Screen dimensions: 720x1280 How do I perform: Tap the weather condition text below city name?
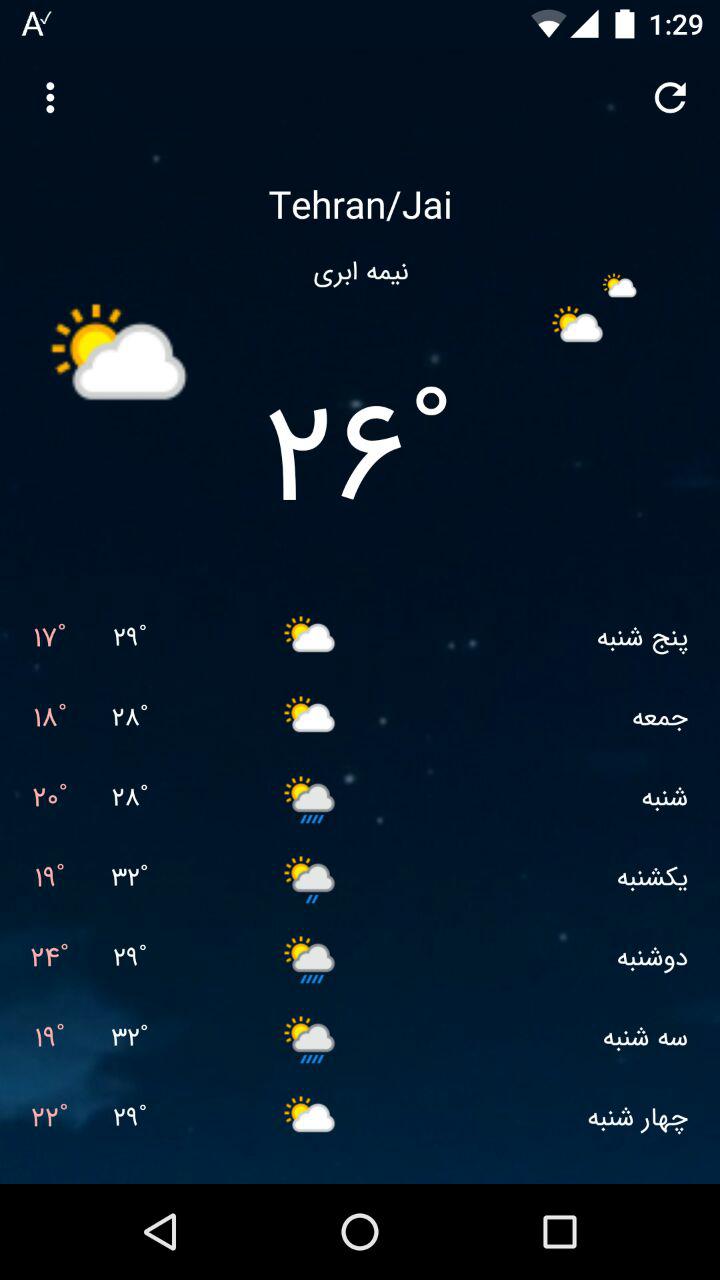(360, 270)
